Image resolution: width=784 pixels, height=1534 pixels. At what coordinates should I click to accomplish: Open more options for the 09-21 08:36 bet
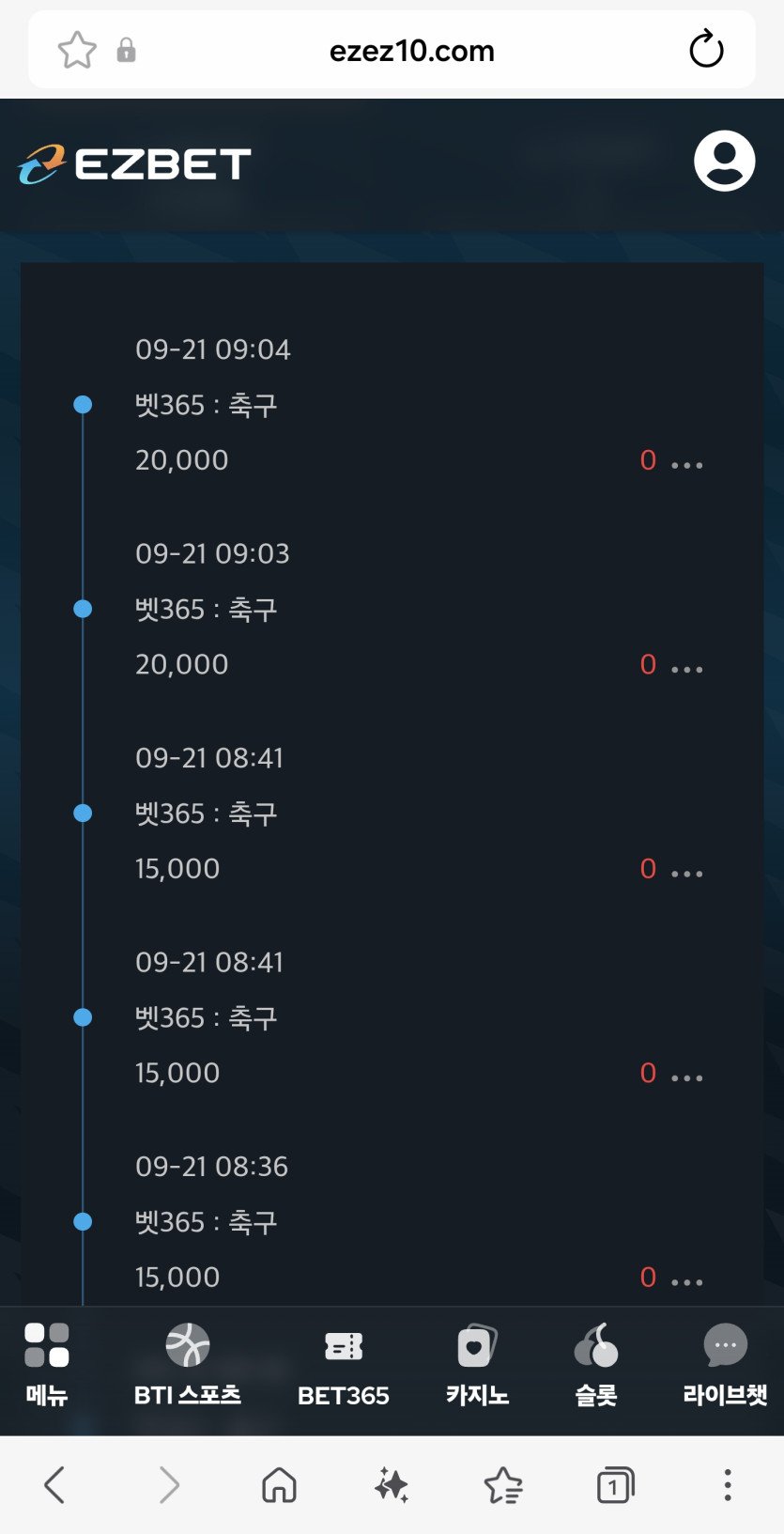click(x=686, y=1281)
